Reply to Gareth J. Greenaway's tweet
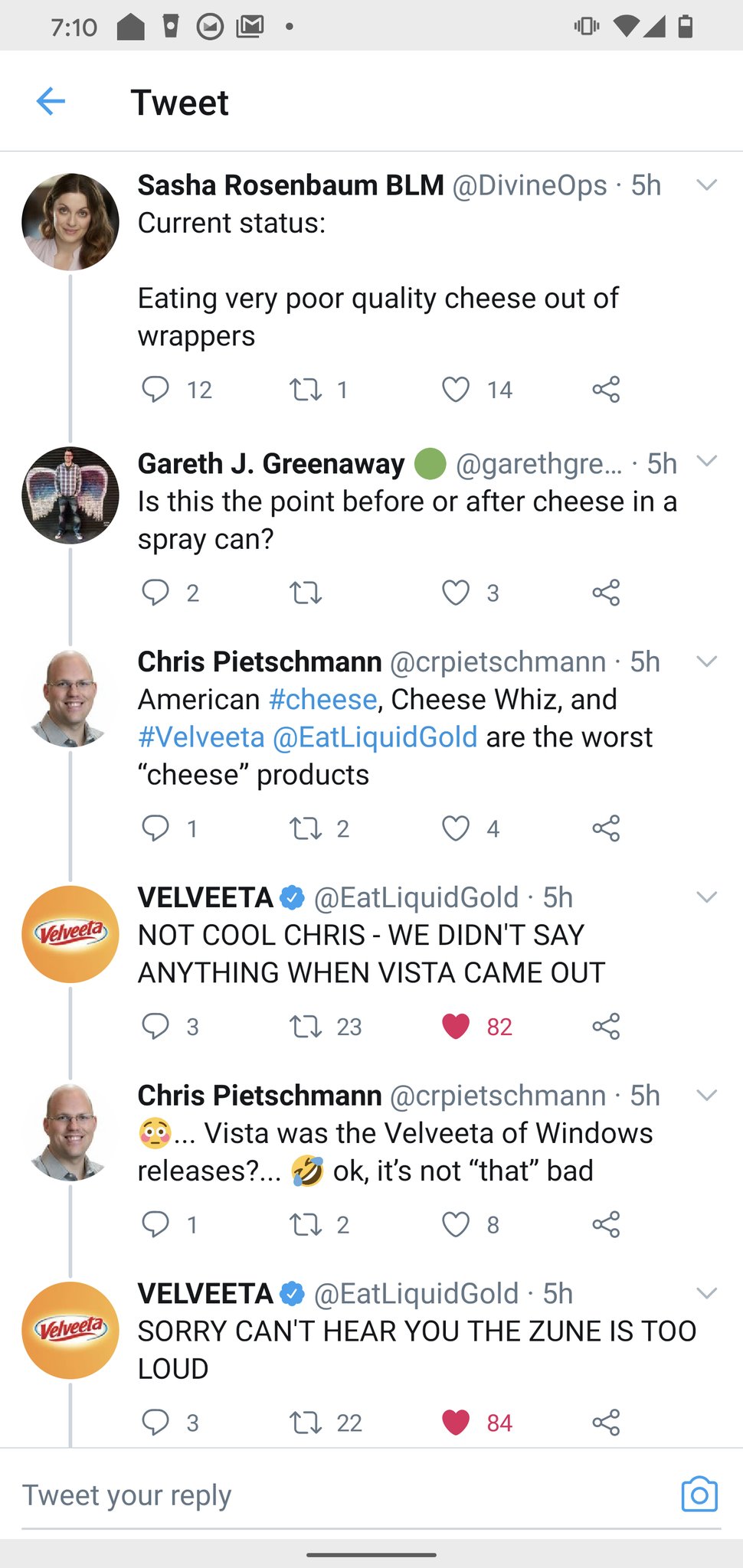 pos(155,593)
